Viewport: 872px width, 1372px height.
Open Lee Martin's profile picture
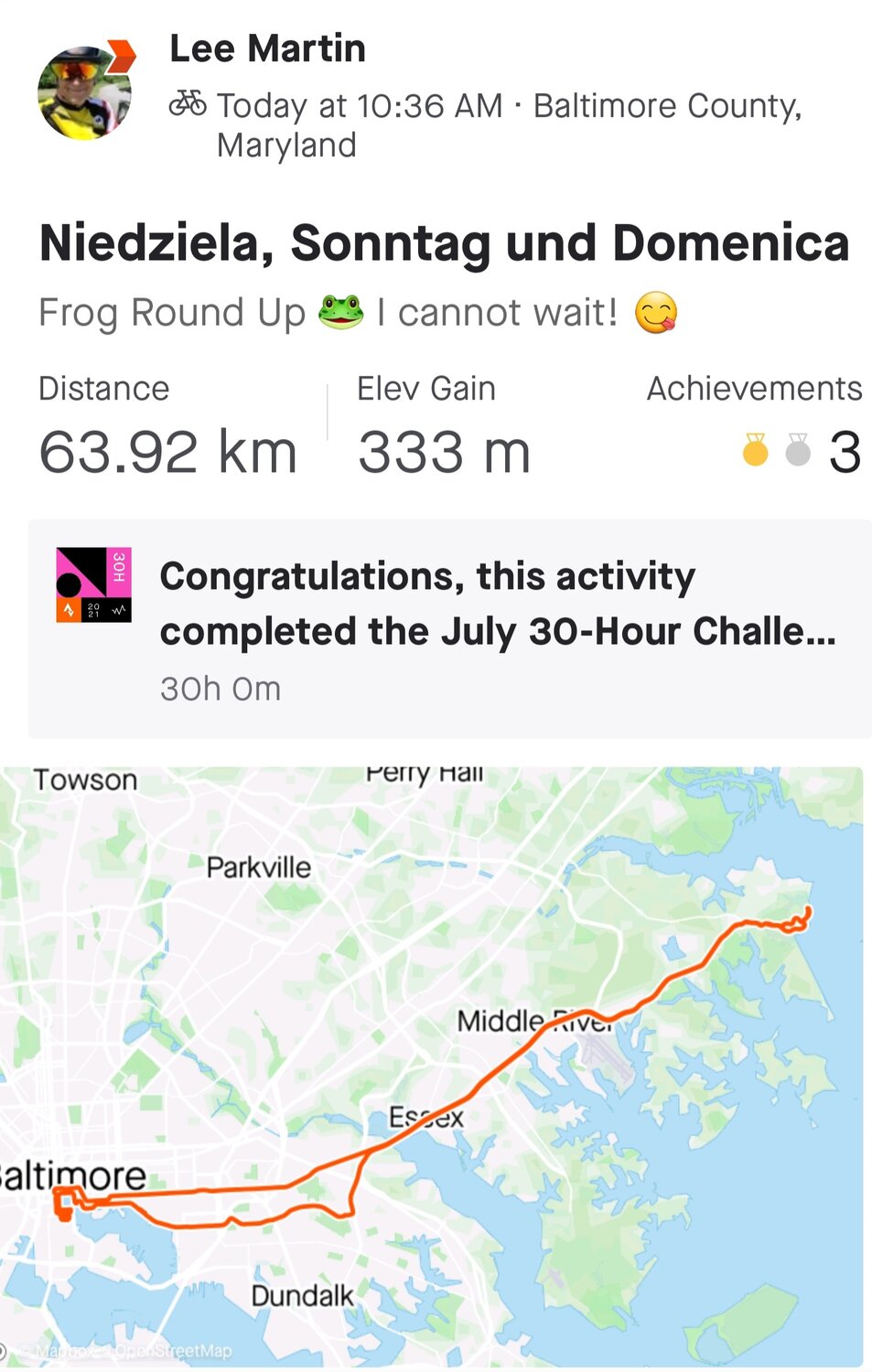pos(84,92)
